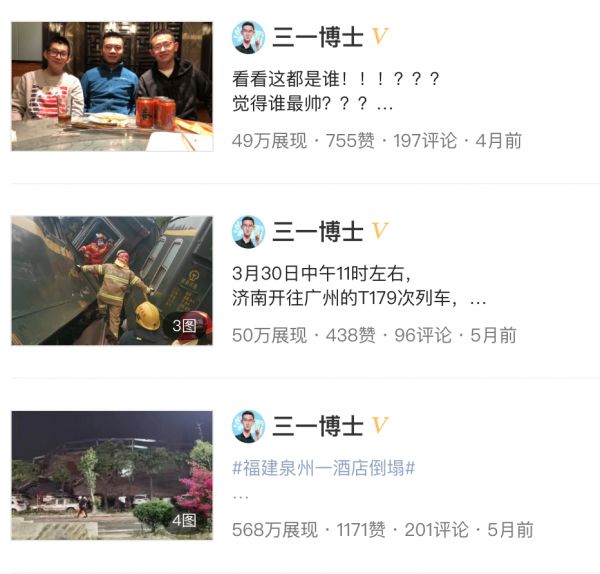Screen dimensions: 600x574
Task: View the photo of three men at dinner
Action: [x=112, y=86]
